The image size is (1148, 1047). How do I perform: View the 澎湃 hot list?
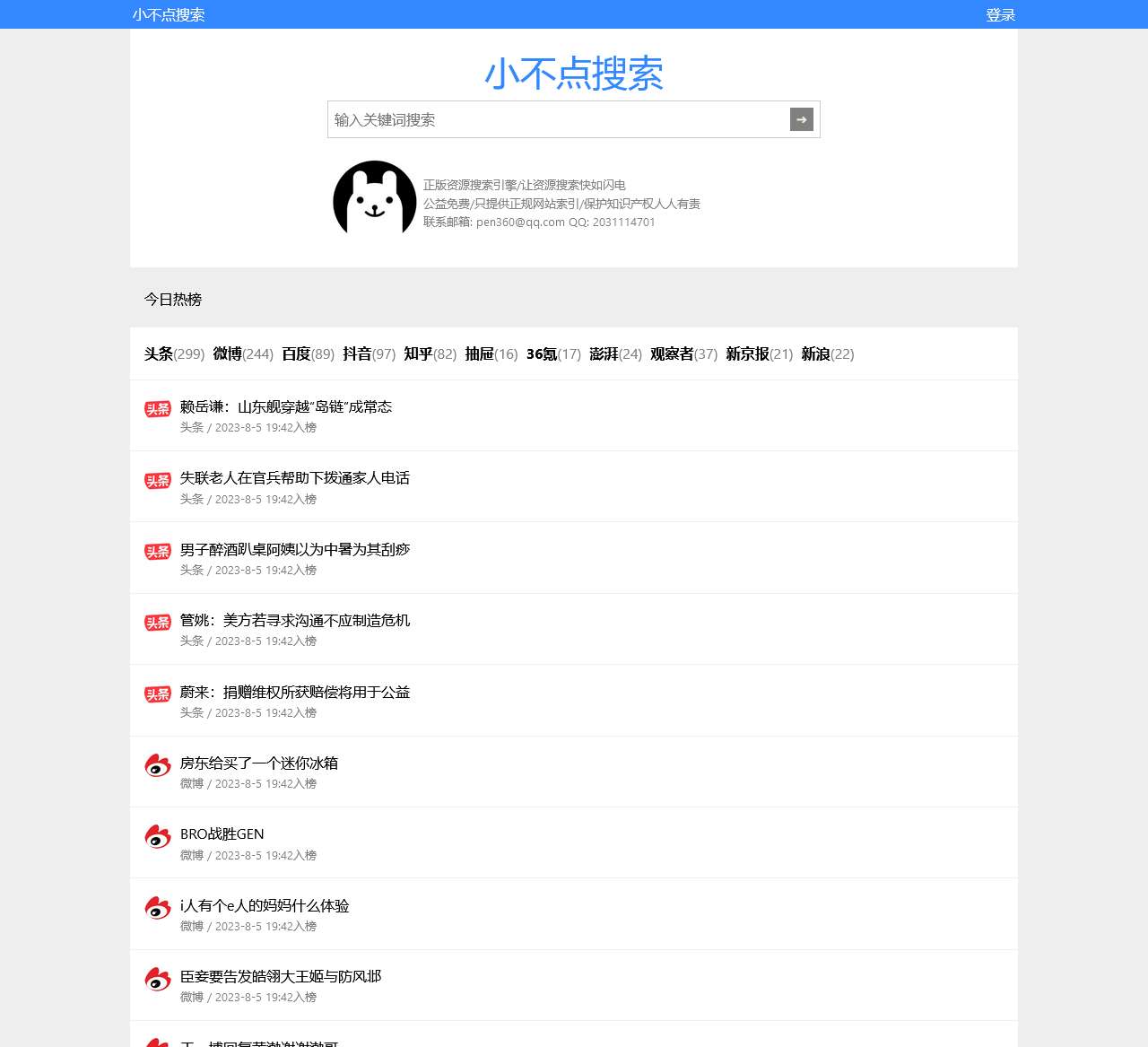coord(615,353)
